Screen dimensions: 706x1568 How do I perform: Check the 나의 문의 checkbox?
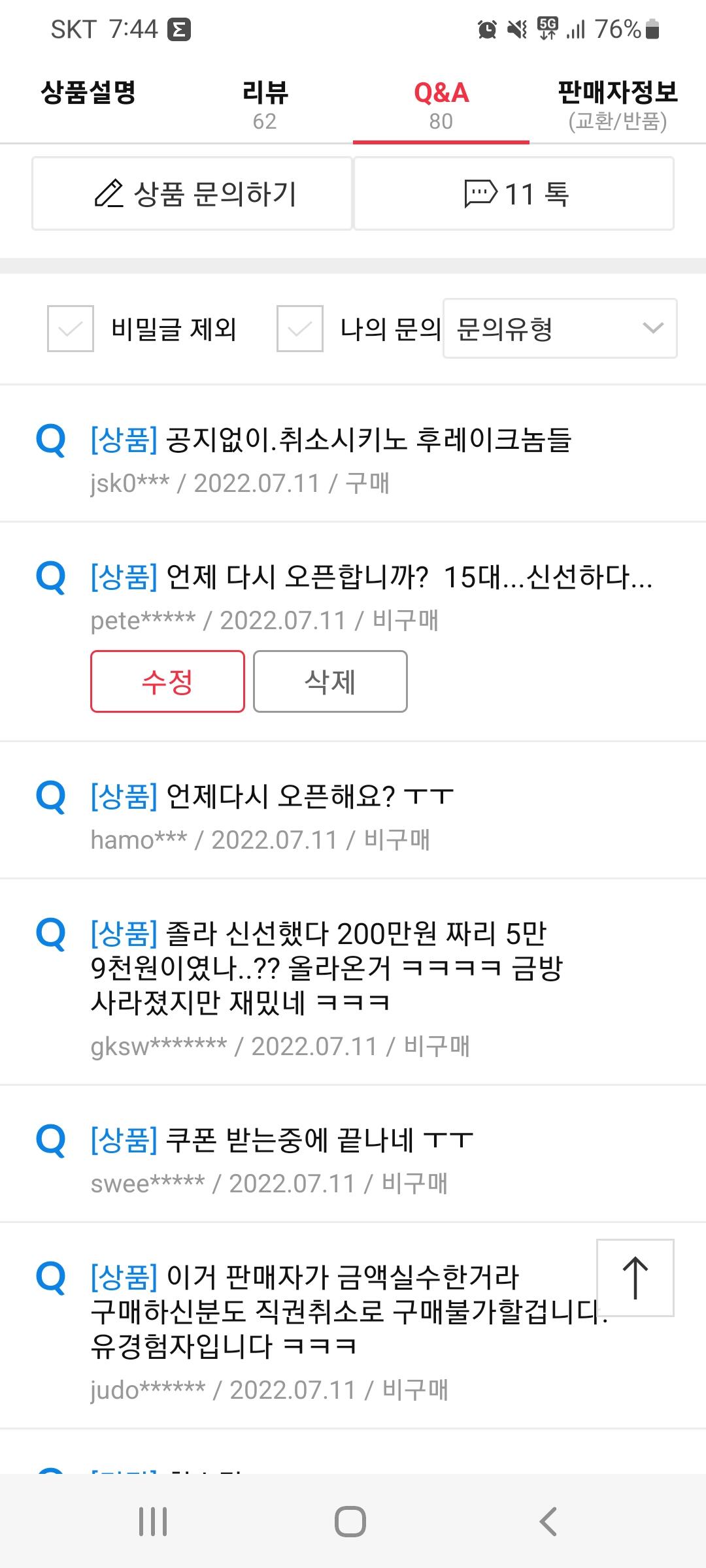[x=300, y=329]
